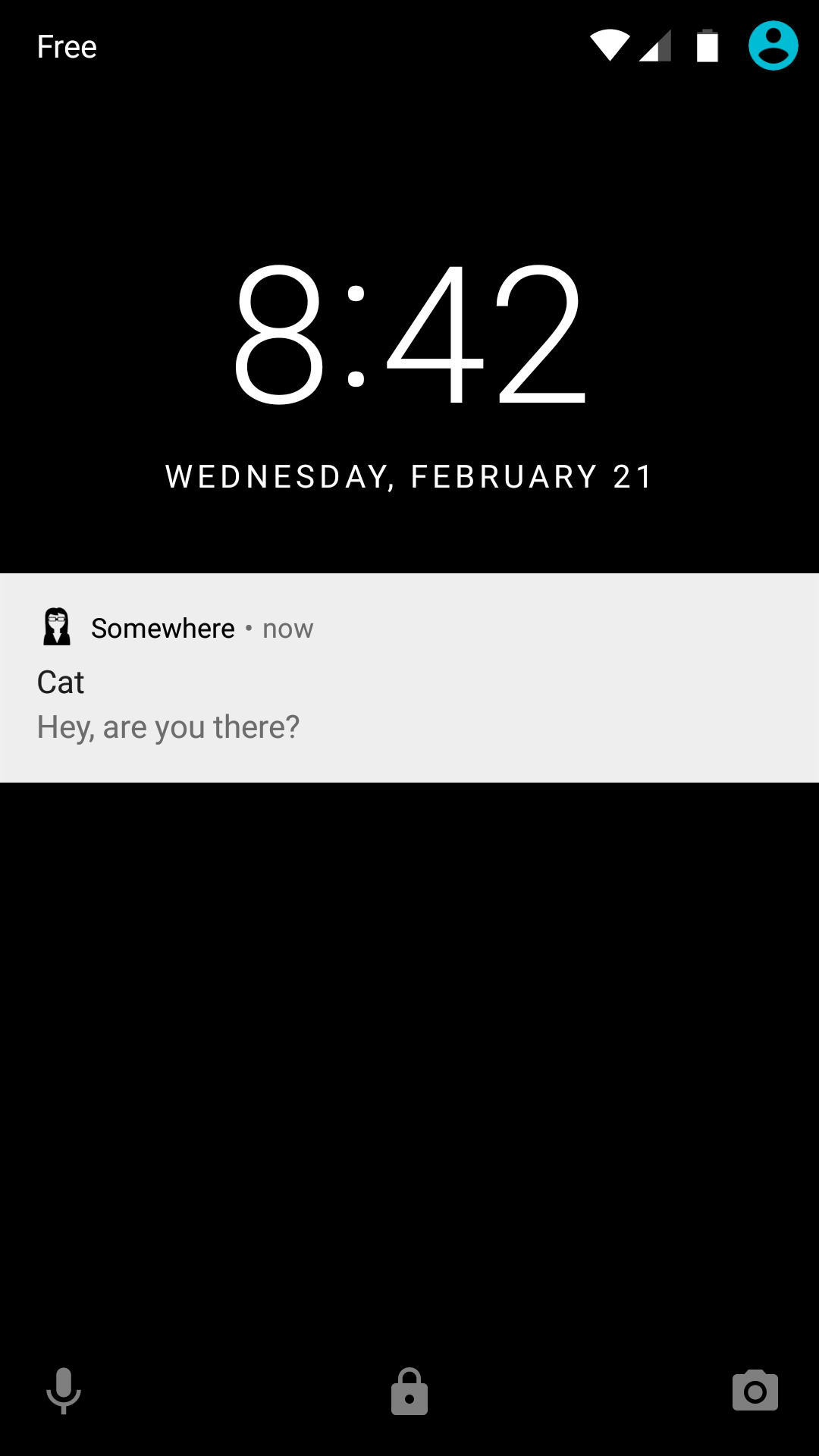Open the user switcher avatar icon
819x1456 pixels.
point(773,46)
